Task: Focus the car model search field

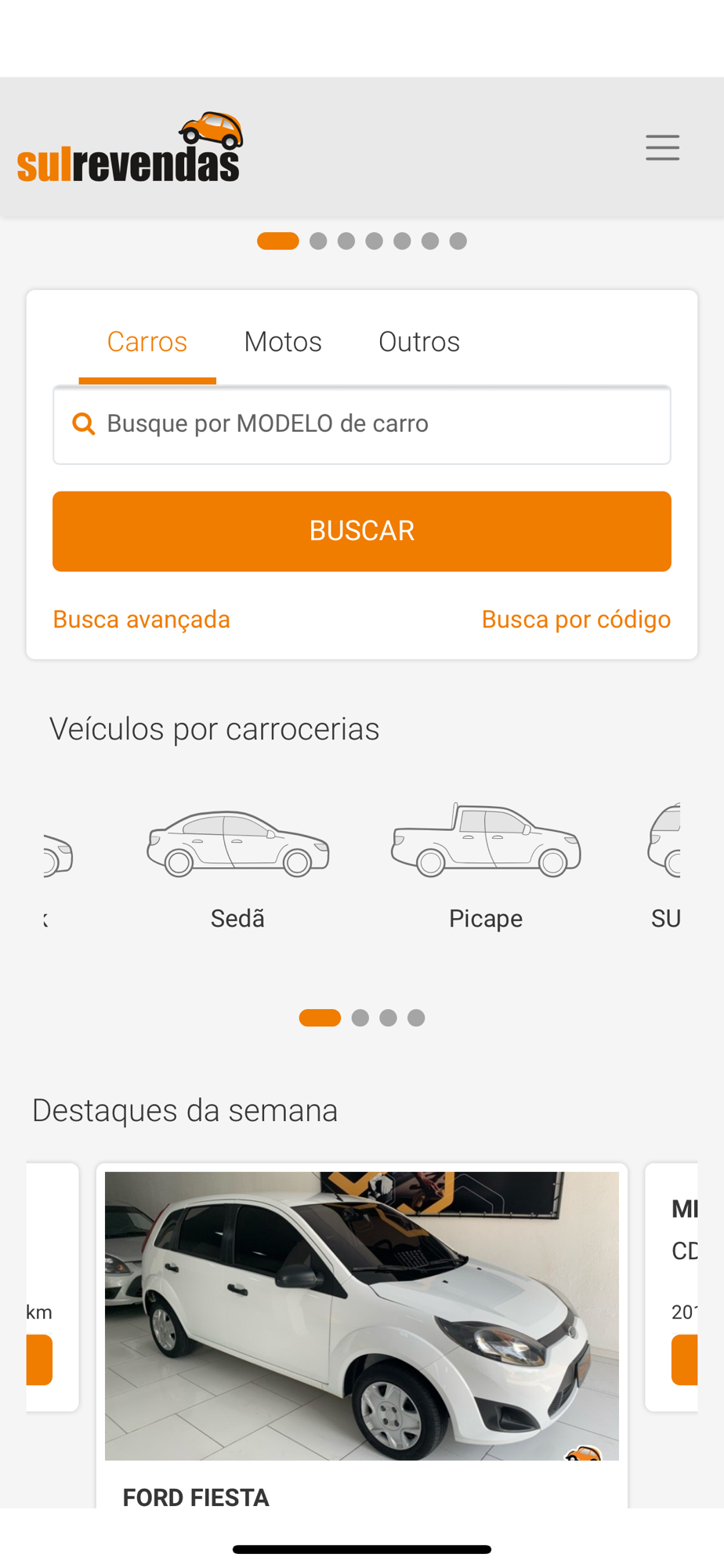Action: coord(362,424)
